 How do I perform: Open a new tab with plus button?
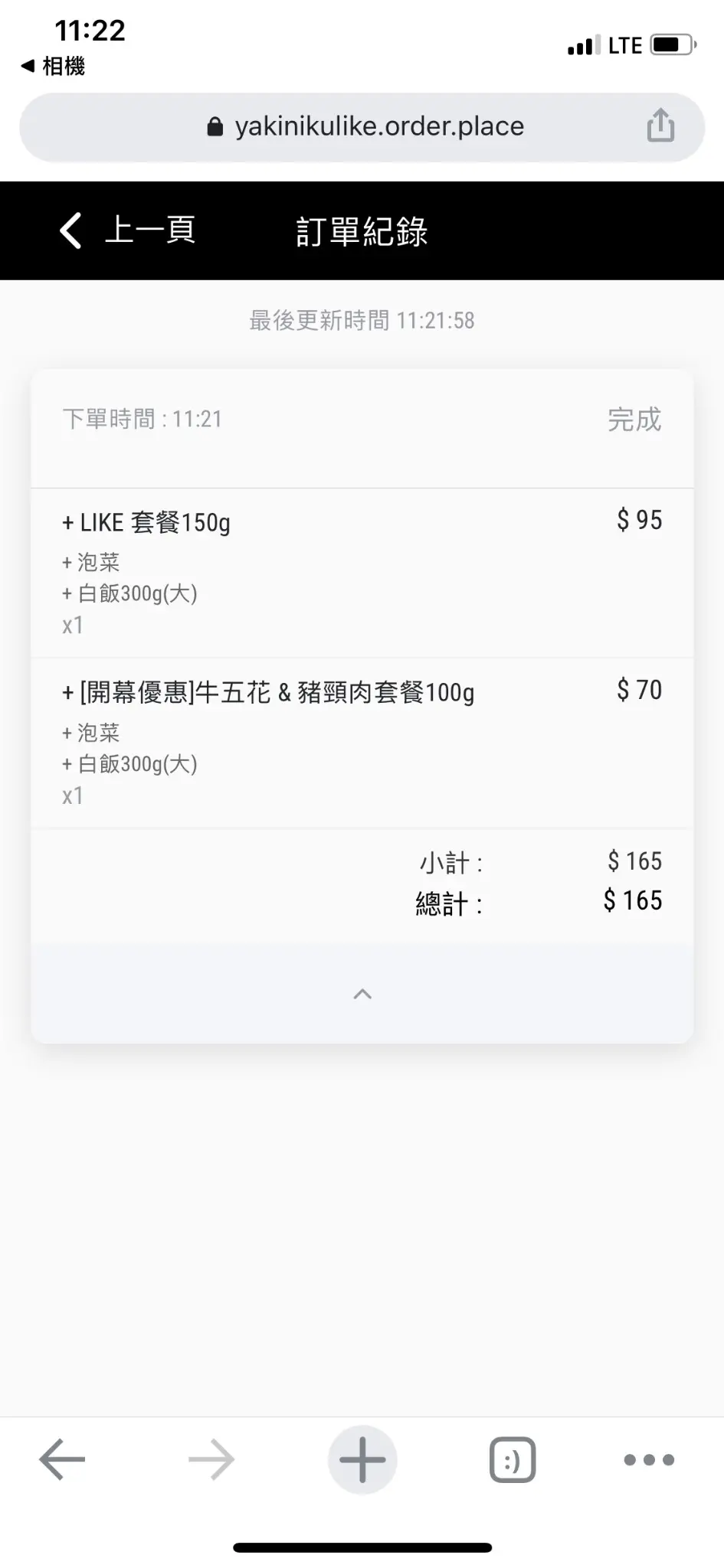(362, 1459)
